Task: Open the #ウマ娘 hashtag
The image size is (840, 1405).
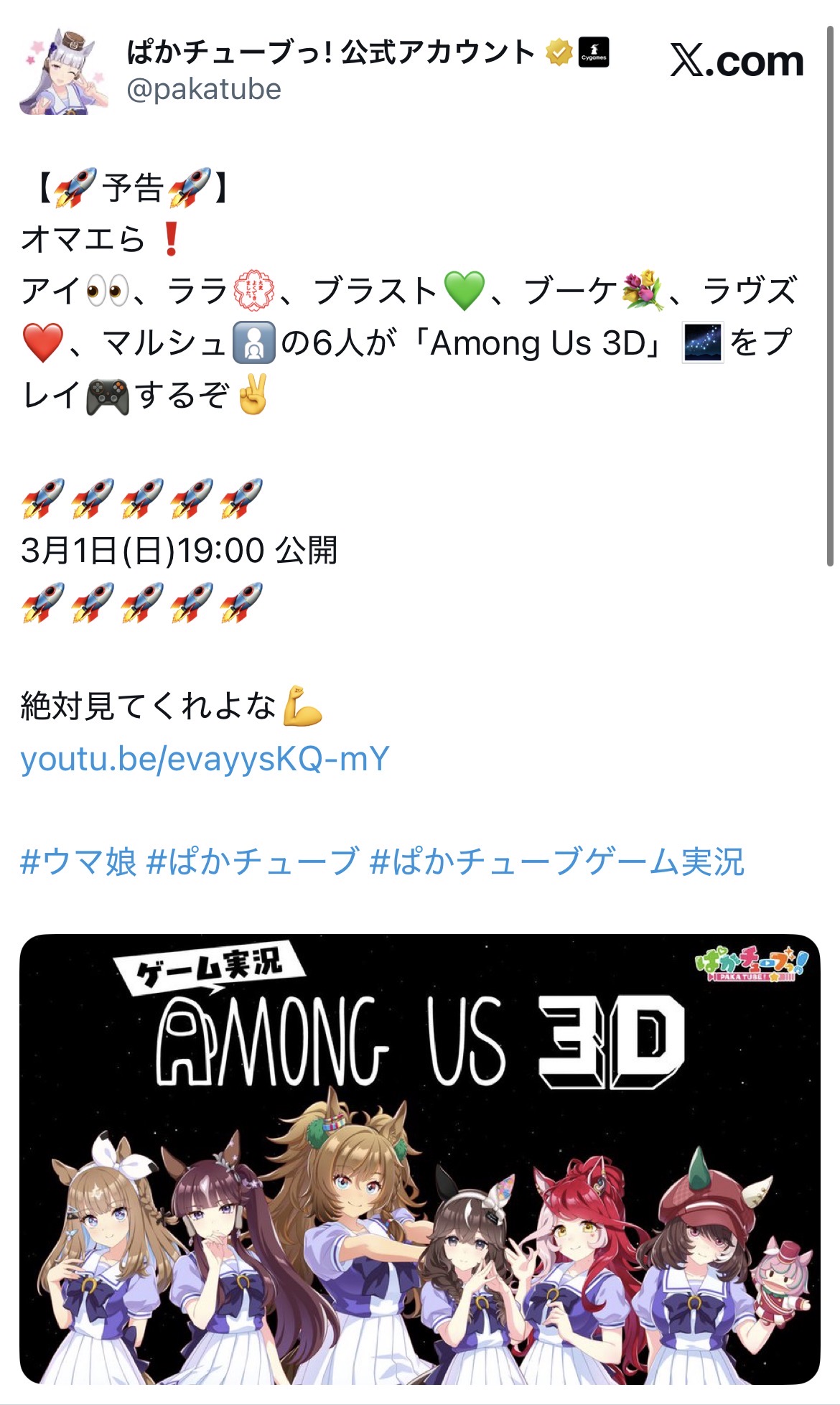Action: (78, 862)
